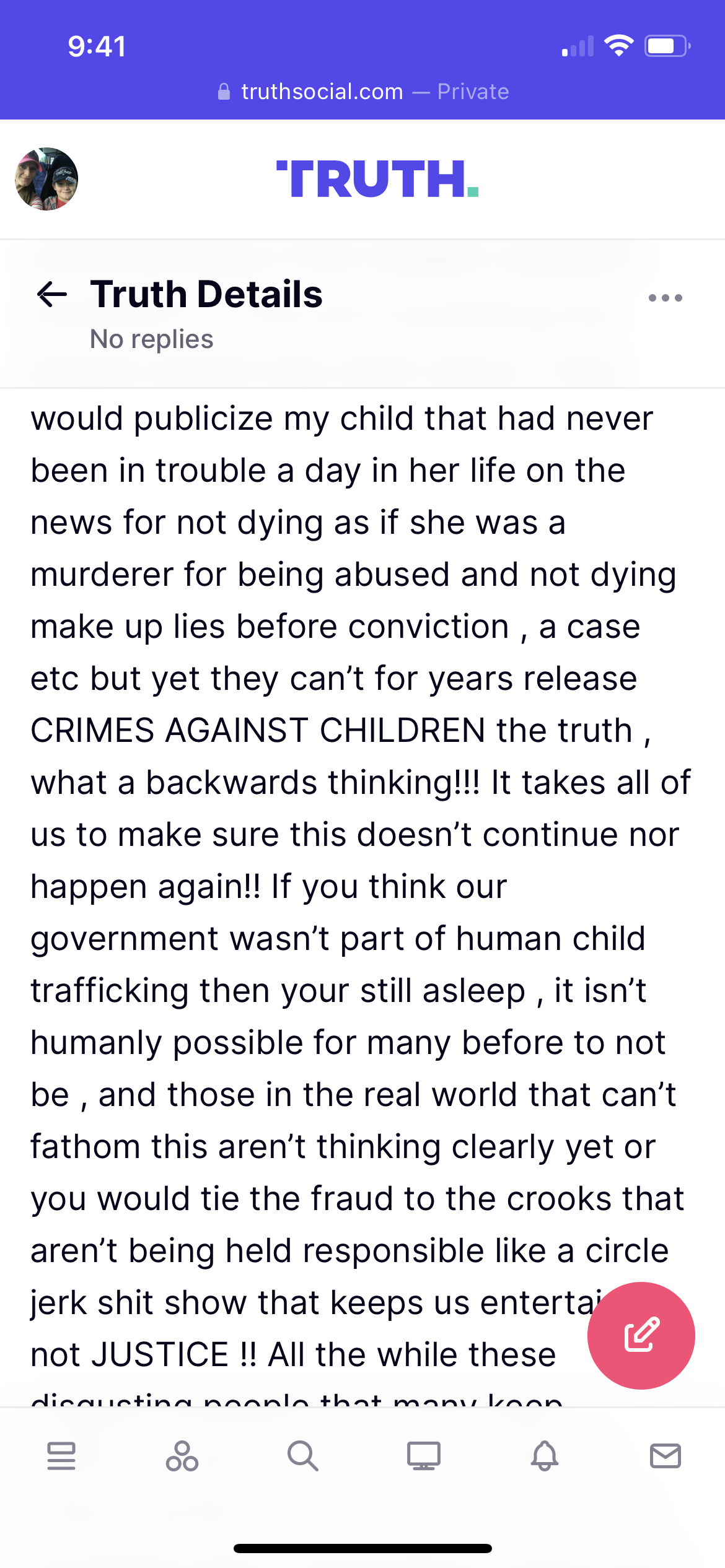Go back from Truth Details
This screenshot has height=1568, width=725.
coord(52,294)
